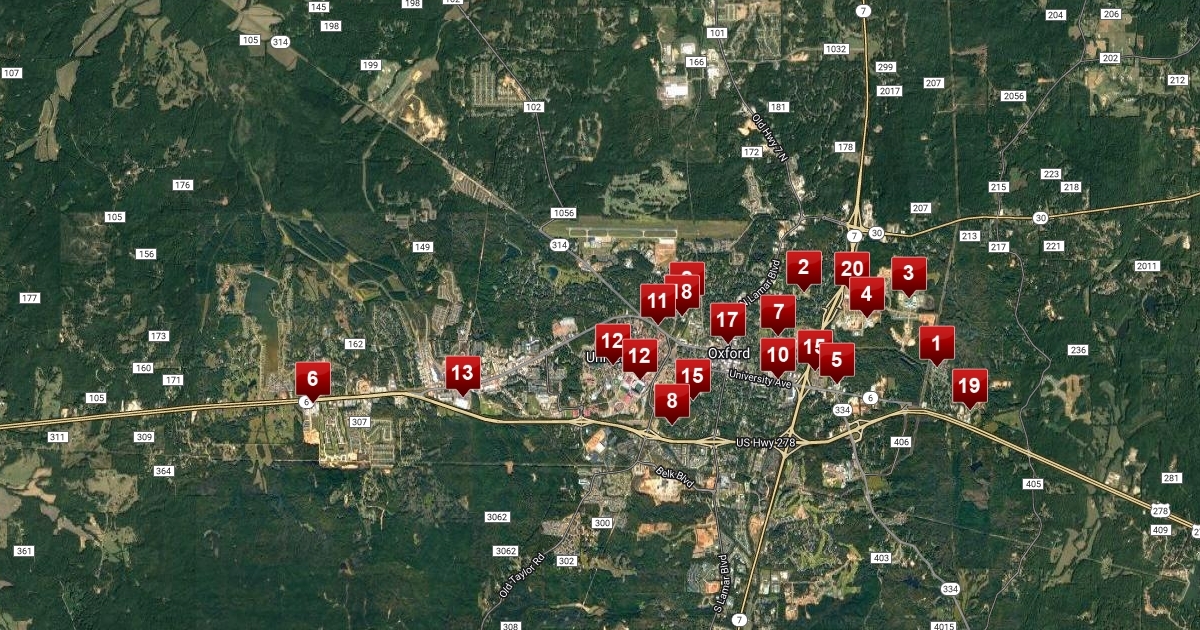Viewport: 1200px width, 630px height.
Task: Open marker 6 on the west highway
Action: pos(312,379)
